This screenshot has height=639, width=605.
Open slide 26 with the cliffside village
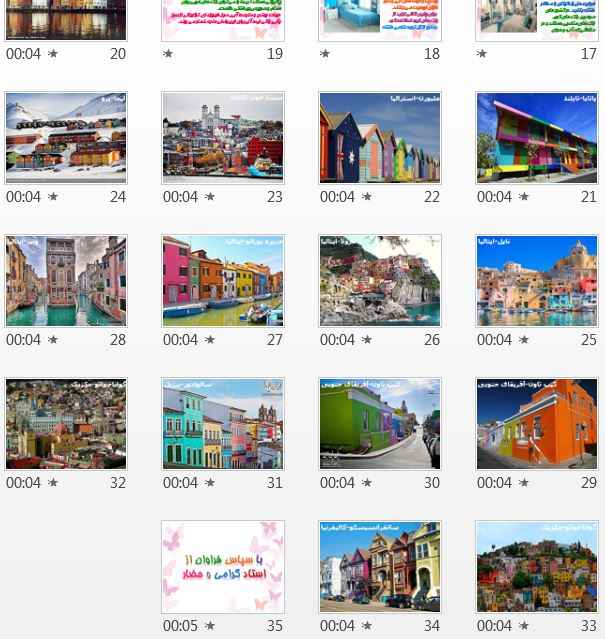(x=380, y=281)
